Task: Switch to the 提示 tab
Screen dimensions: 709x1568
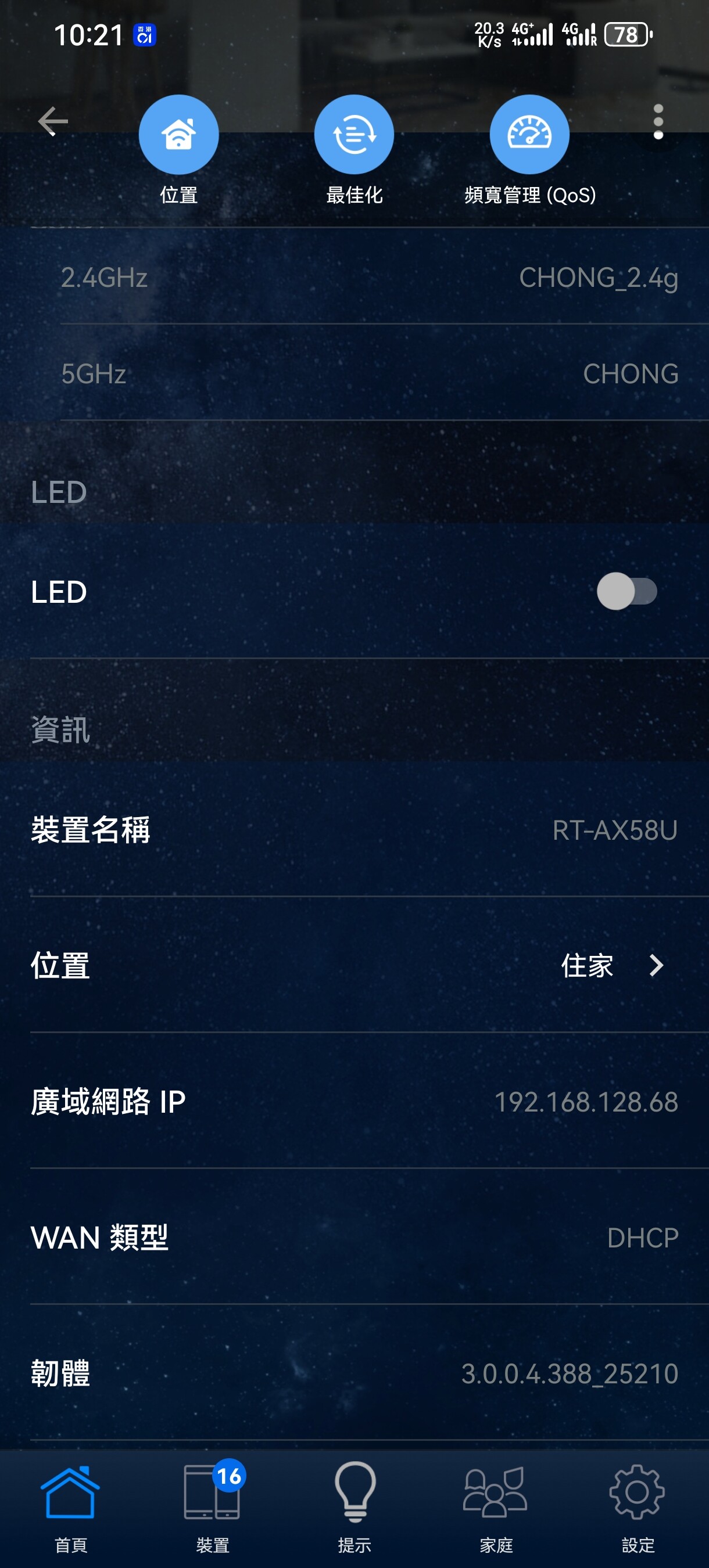Action: 354,1508
